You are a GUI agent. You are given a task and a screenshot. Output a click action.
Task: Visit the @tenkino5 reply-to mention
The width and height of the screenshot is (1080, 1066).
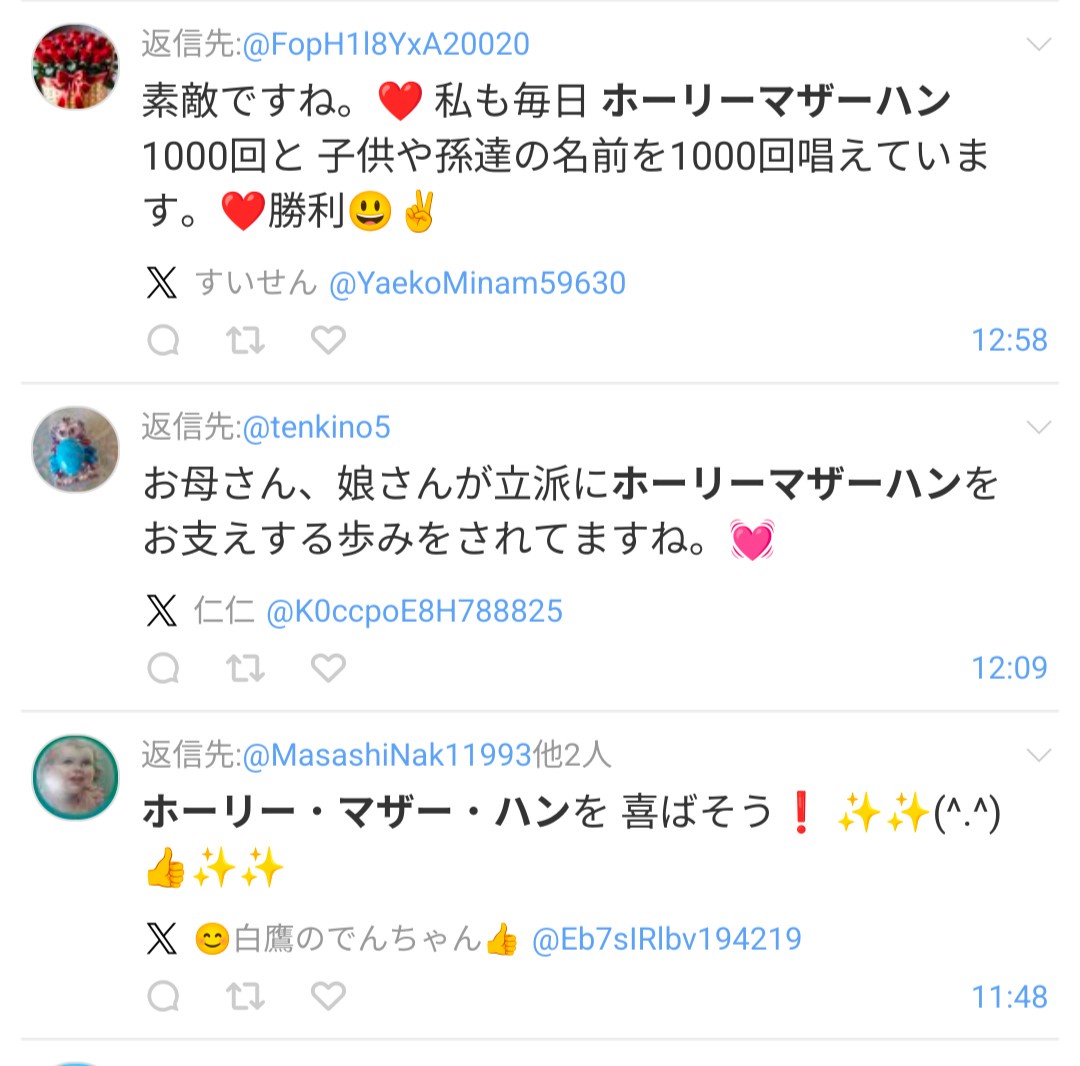[x=316, y=428]
